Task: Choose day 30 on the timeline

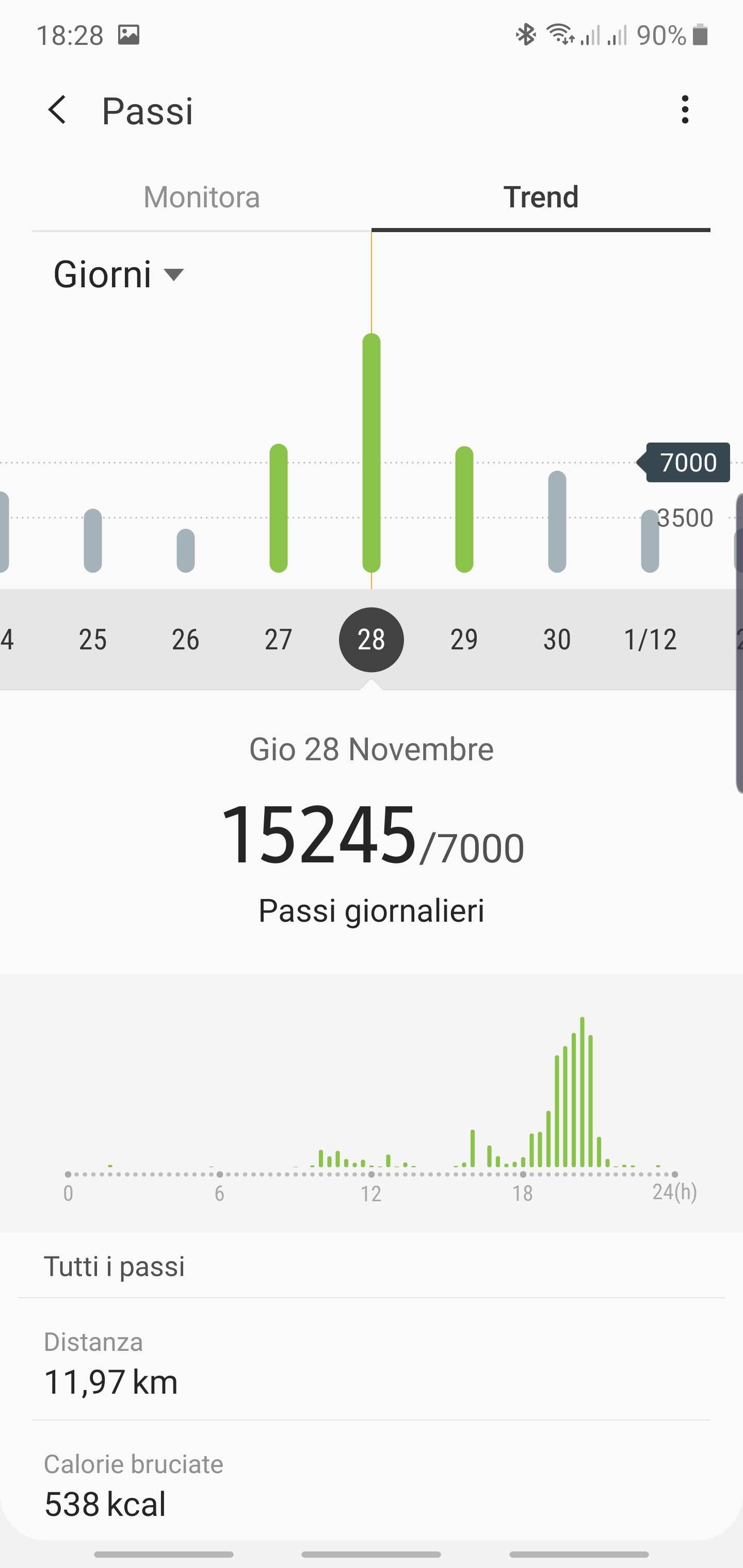Action: point(557,639)
